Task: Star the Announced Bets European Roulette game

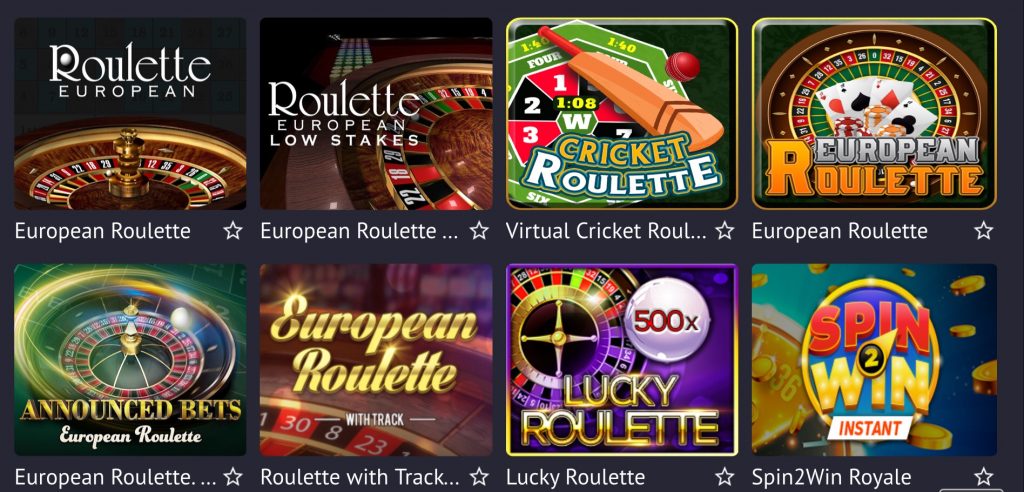Action: (x=233, y=477)
